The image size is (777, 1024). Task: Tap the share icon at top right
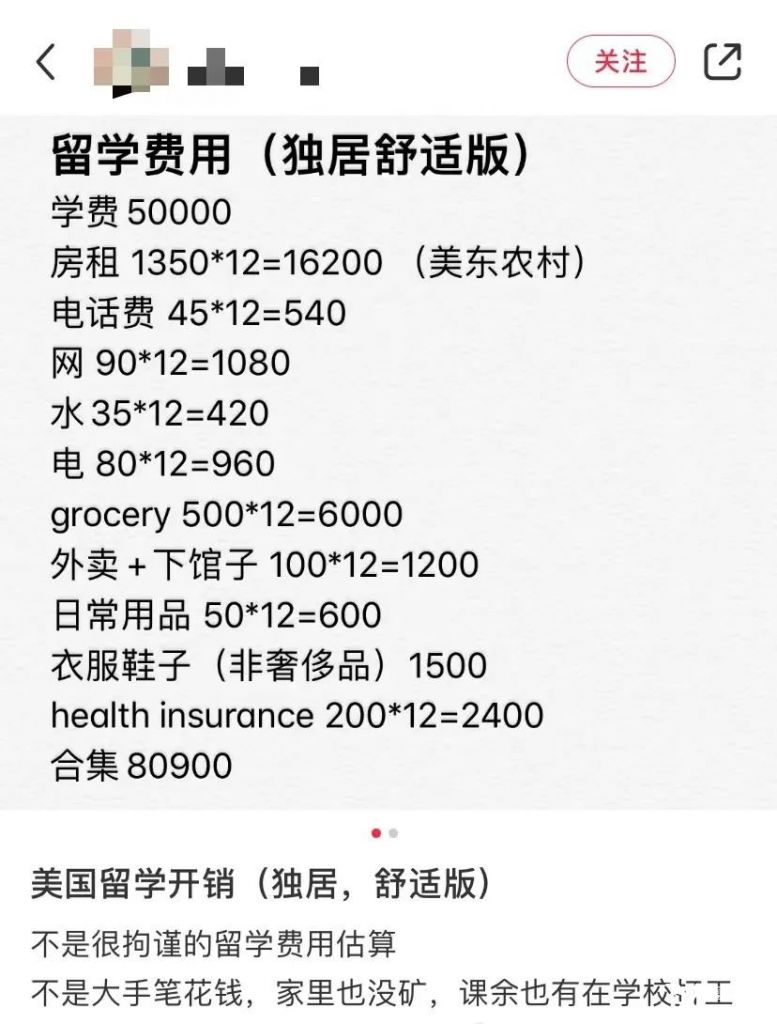[x=722, y=61]
